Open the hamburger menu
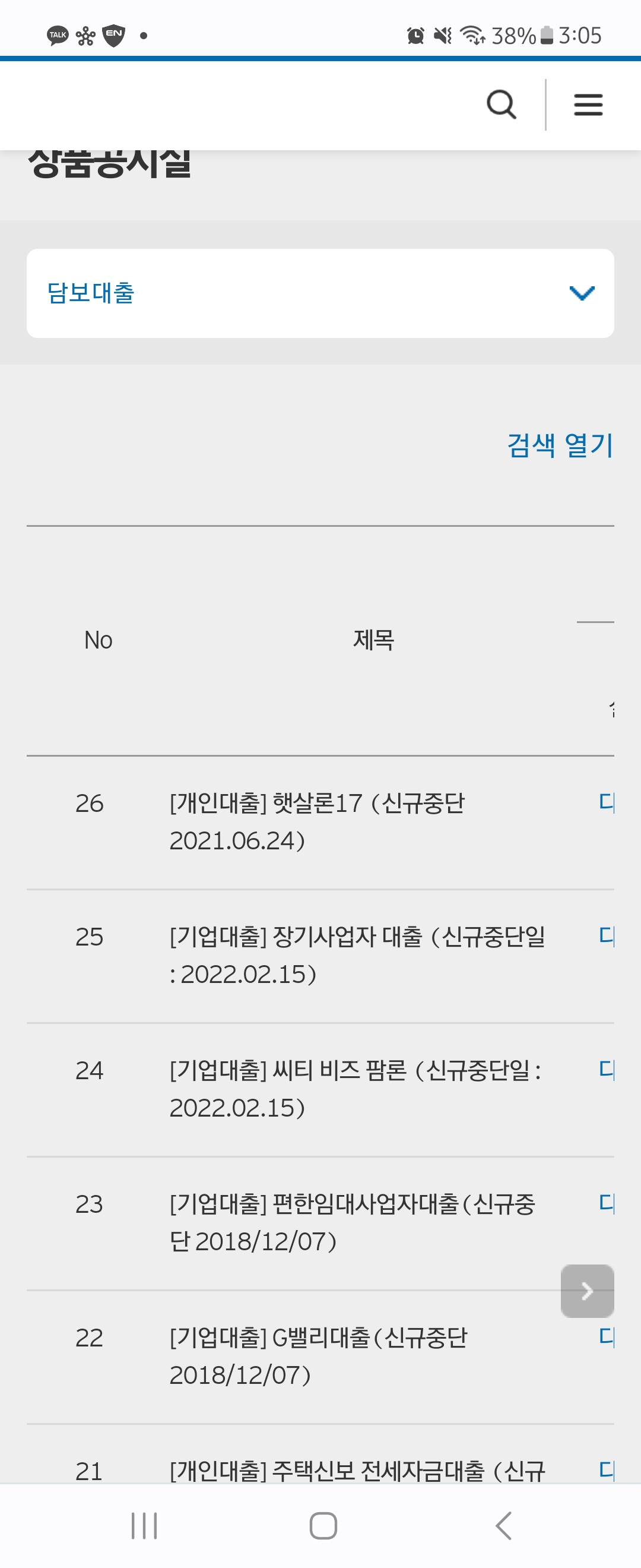 click(x=588, y=105)
